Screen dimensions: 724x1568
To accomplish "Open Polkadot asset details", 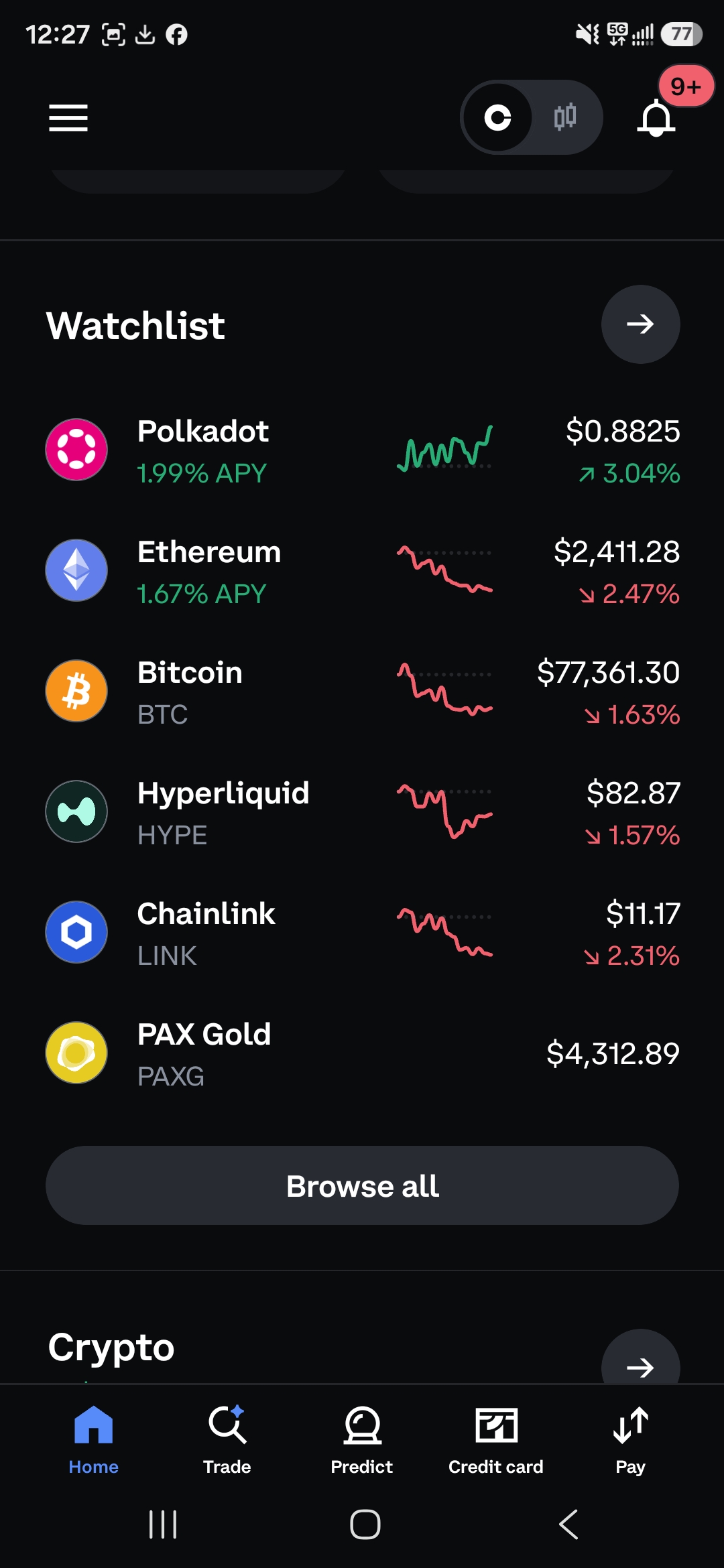I will (x=362, y=450).
